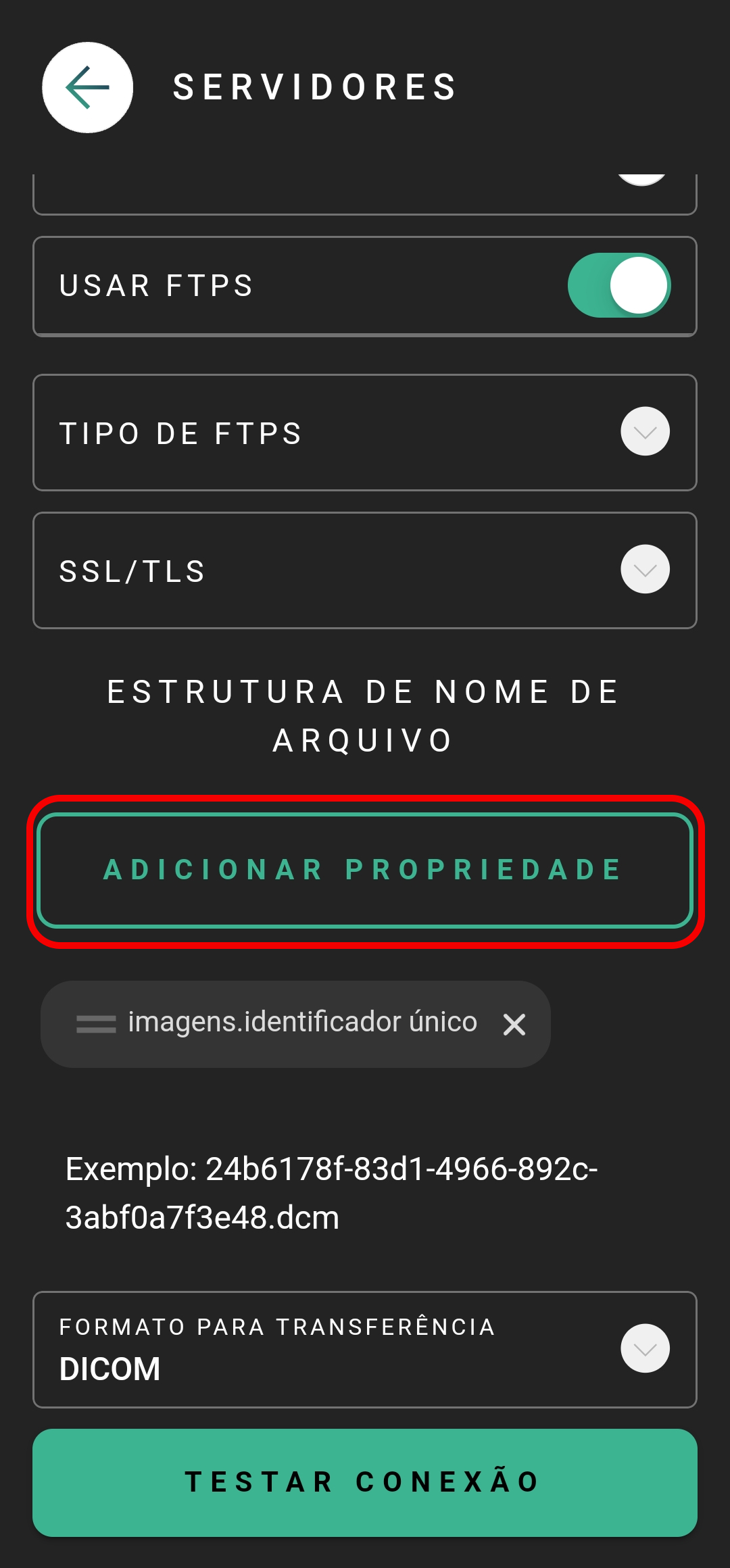Tap Testar Conexão button
Screen dimensions: 730x1568
point(365,1482)
